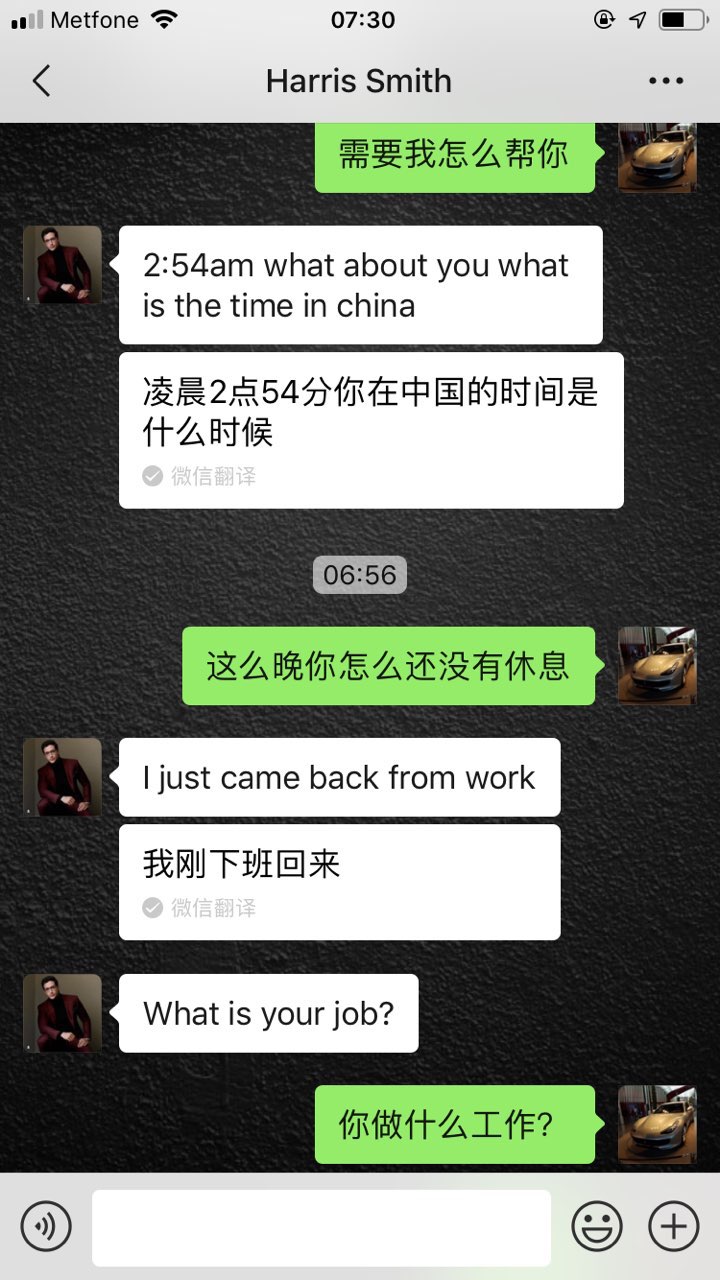Tap my car avatar beside 你做什么工作

[x=657, y=1124]
